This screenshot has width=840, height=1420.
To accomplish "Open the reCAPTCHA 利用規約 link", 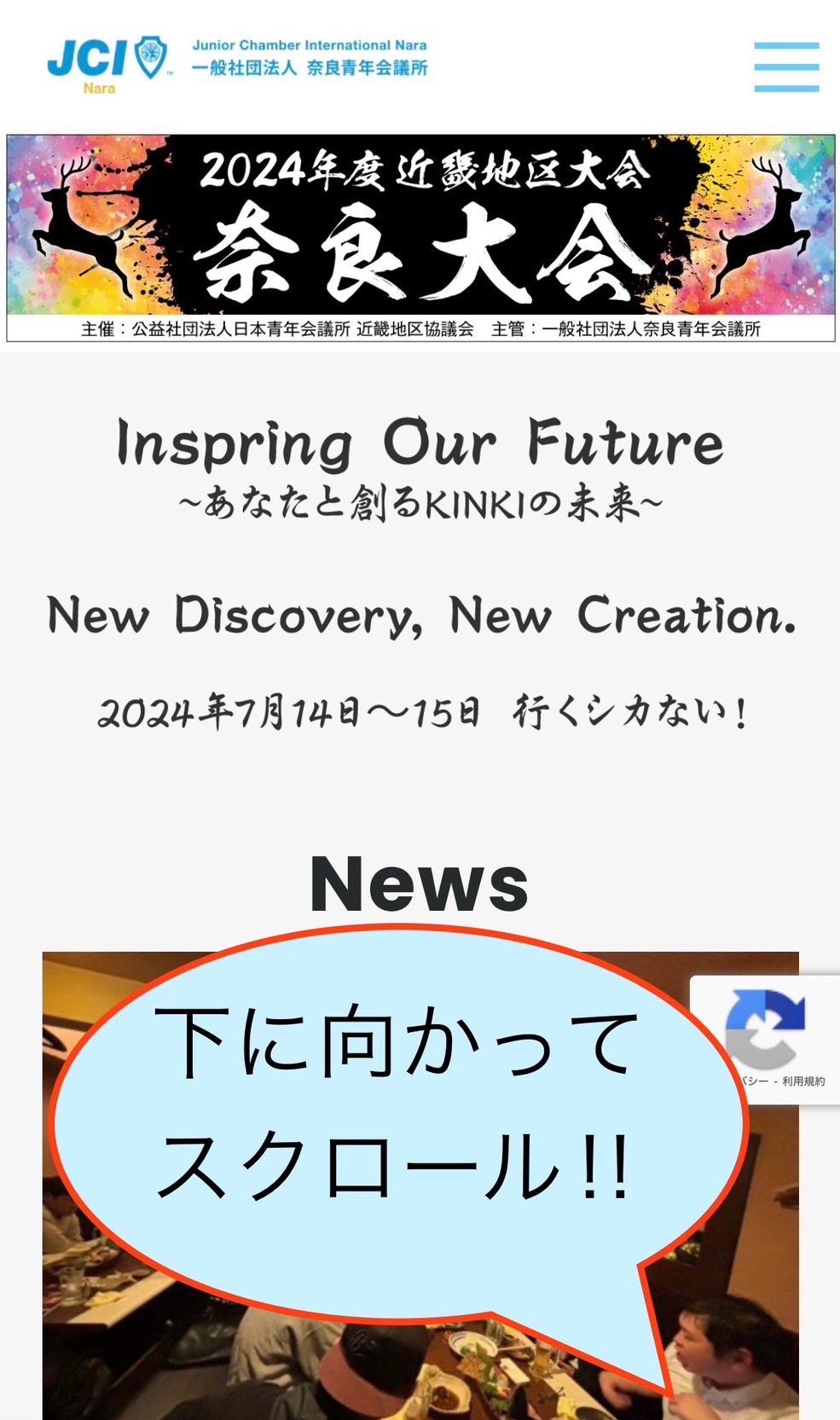I will coord(803,1081).
